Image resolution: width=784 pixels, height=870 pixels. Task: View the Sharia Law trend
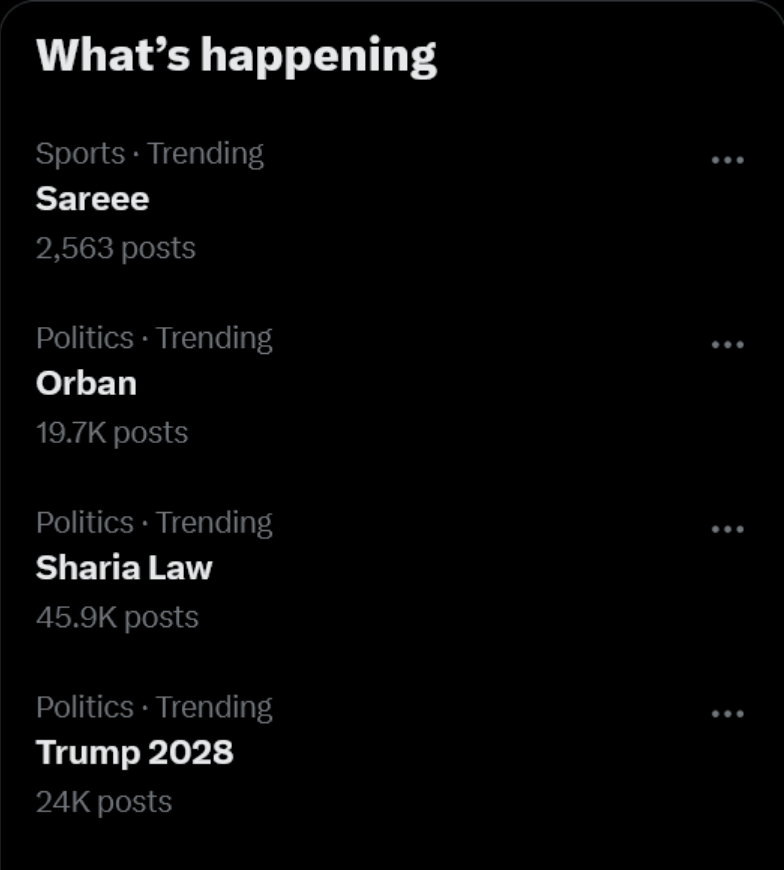pyautogui.click(x=124, y=568)
